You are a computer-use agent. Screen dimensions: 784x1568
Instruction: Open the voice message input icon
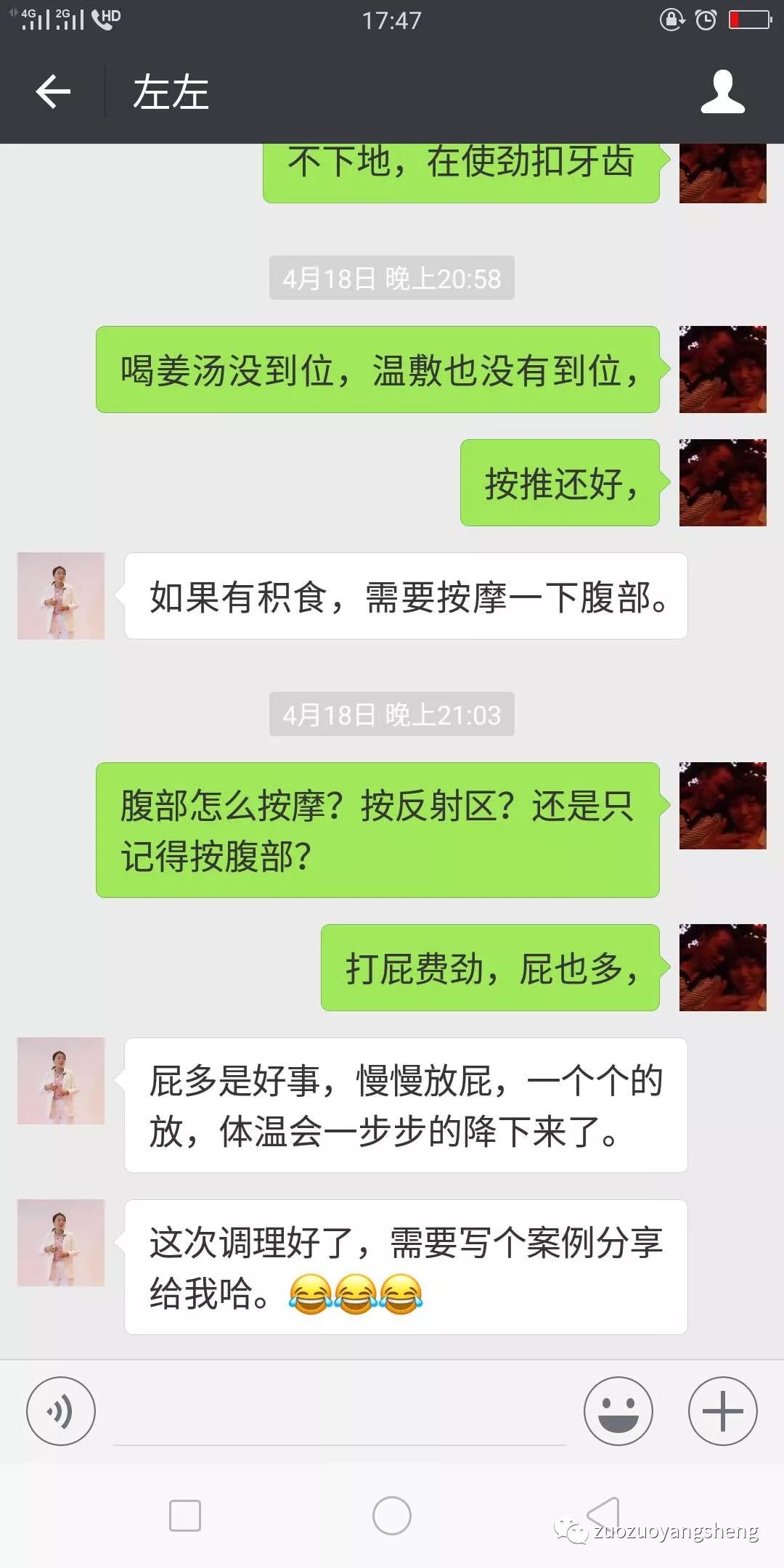[61, 1410]
